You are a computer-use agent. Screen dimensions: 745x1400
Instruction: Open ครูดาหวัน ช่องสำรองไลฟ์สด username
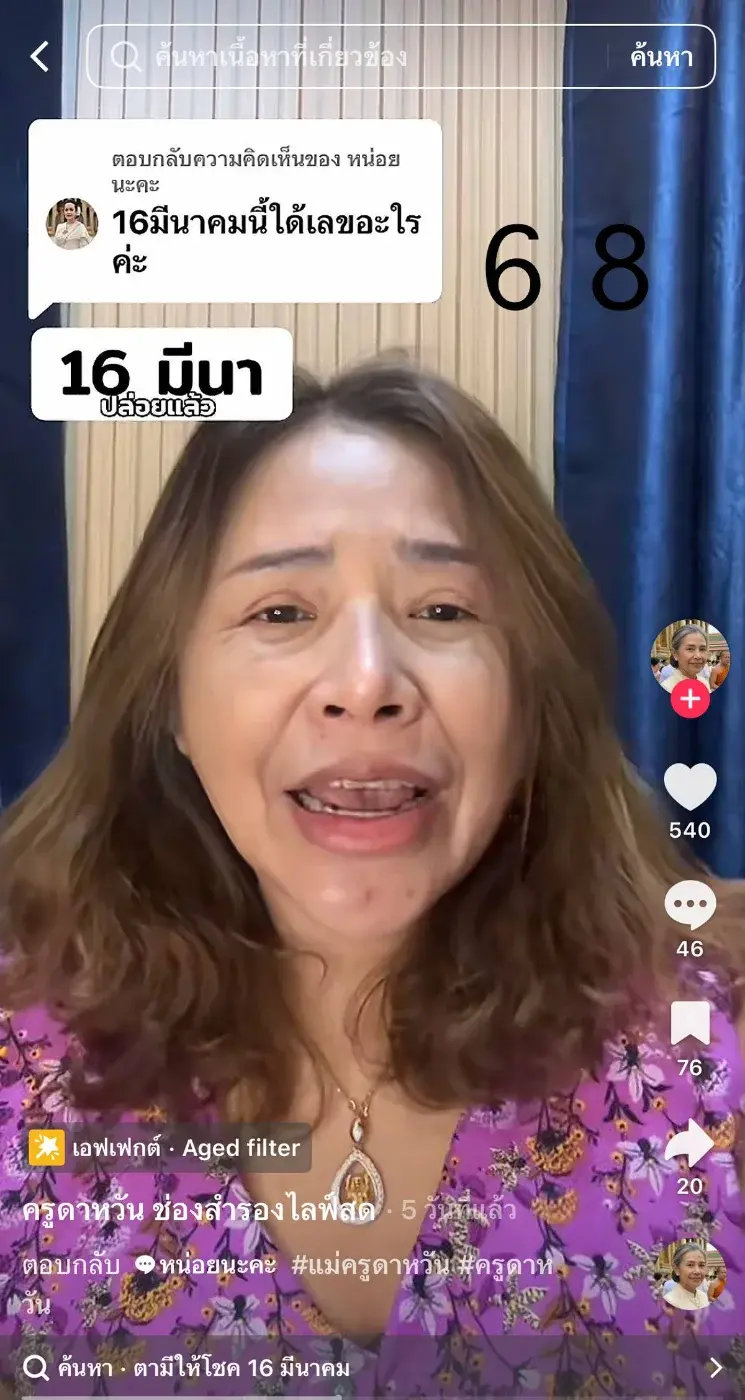click(x=199, y=1211)
